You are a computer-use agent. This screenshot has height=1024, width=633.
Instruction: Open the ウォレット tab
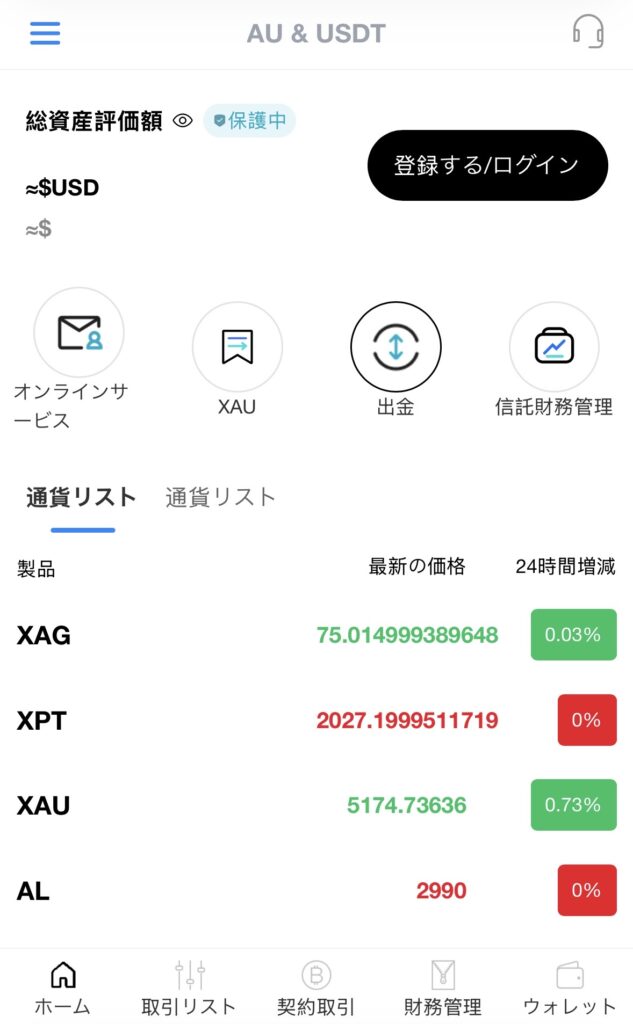point(569,987)
